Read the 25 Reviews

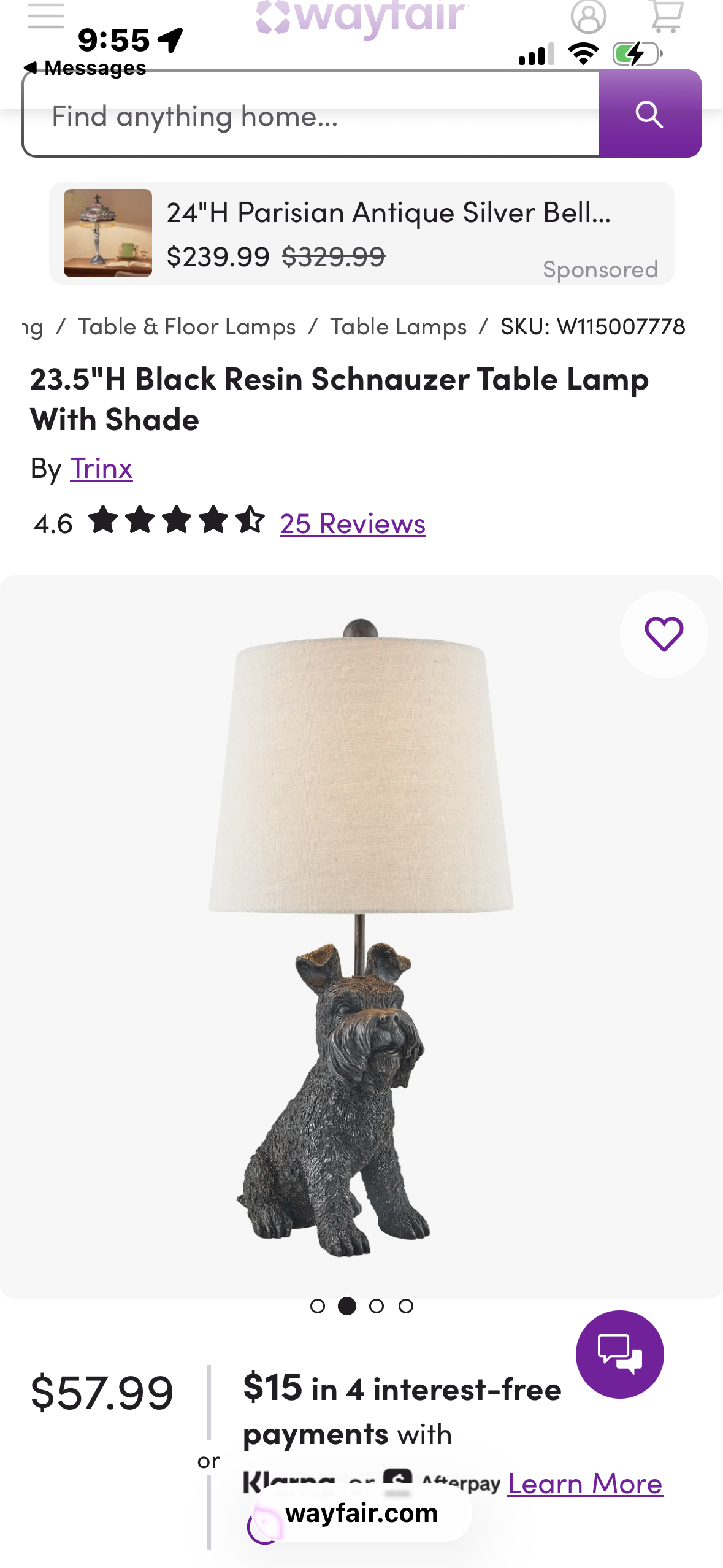pos(353,523)
